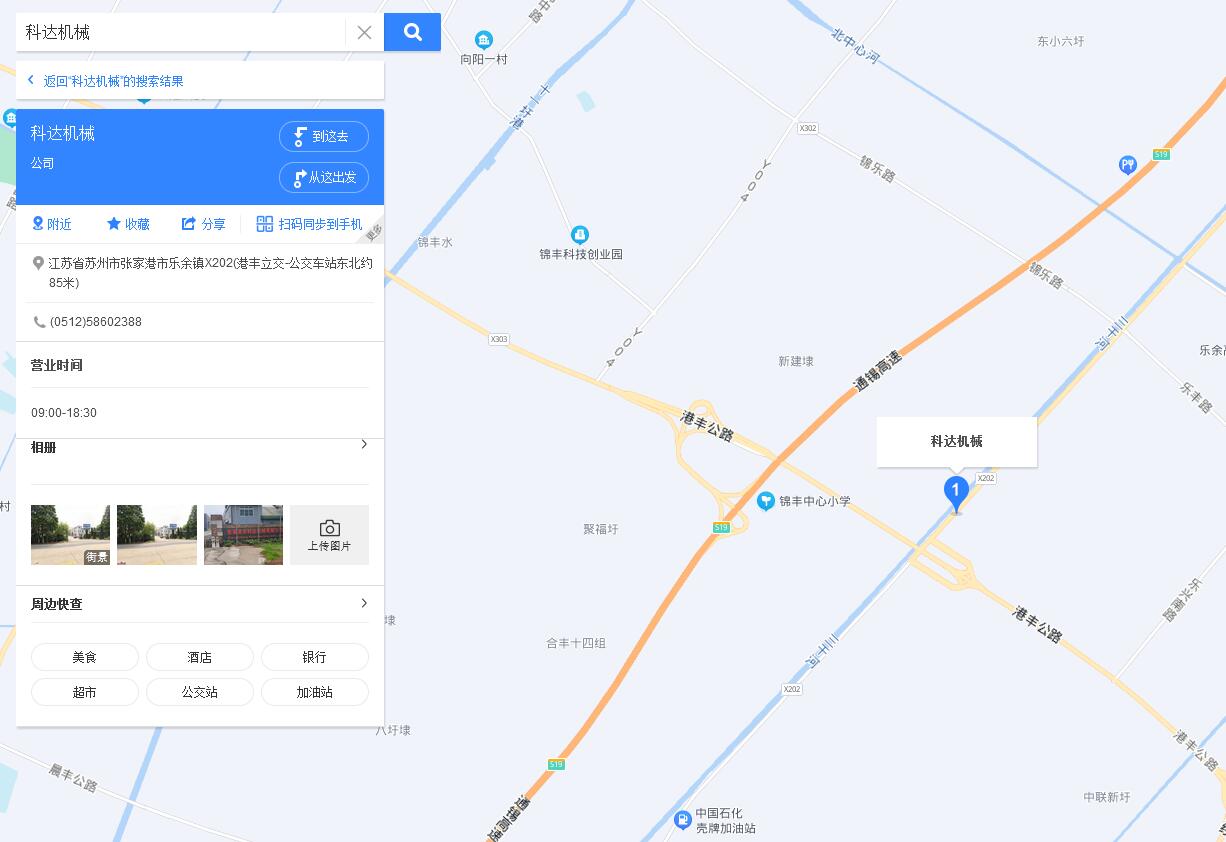Open 附近 nearby search
The image size is (1226, 842).
pyautogui.click(x=52, y=224)
